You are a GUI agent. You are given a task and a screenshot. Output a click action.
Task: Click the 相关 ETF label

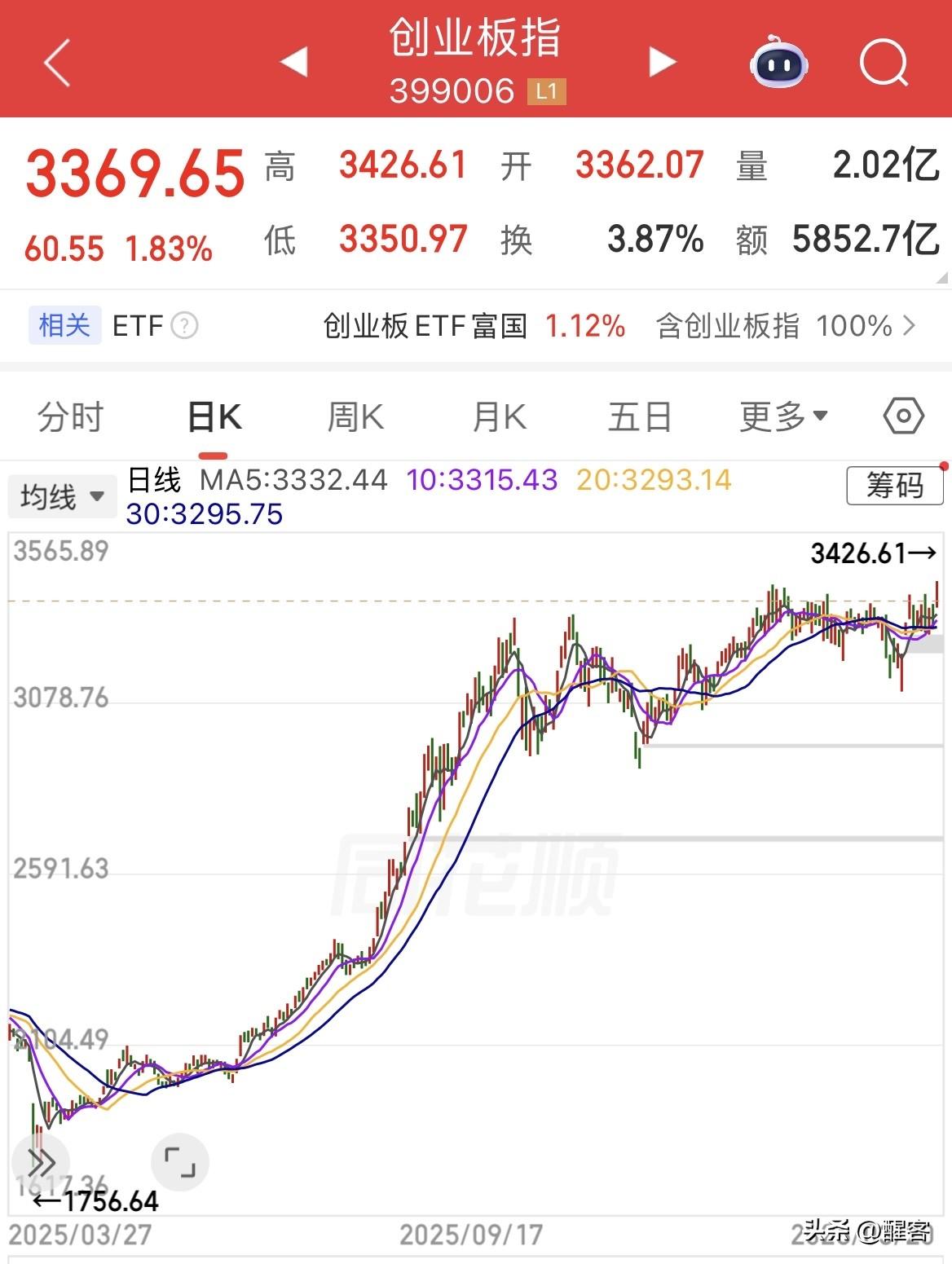(x=64, y=325)
